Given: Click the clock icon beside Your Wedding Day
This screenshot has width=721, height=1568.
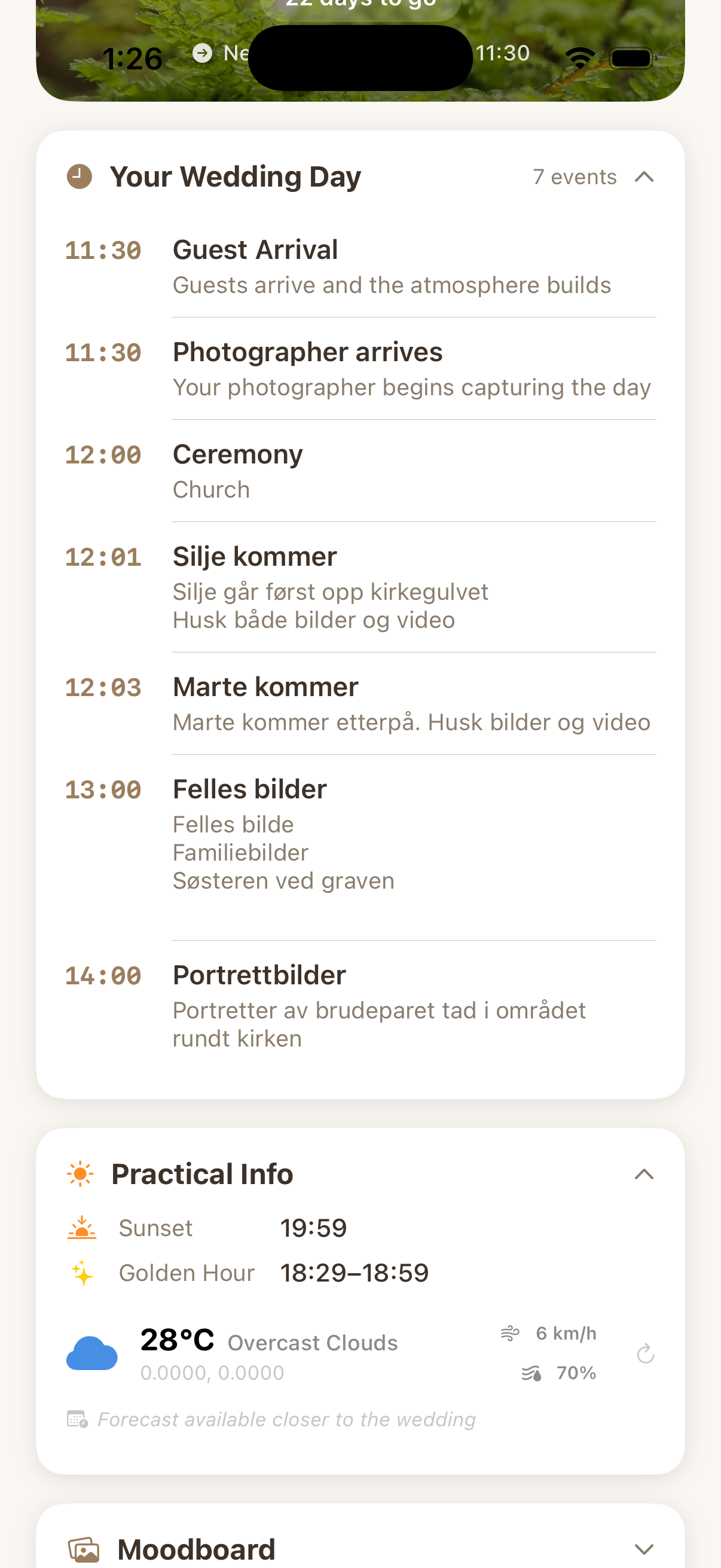Looking at the screenshot, I should pyautogui.click(x=79, y=177).
